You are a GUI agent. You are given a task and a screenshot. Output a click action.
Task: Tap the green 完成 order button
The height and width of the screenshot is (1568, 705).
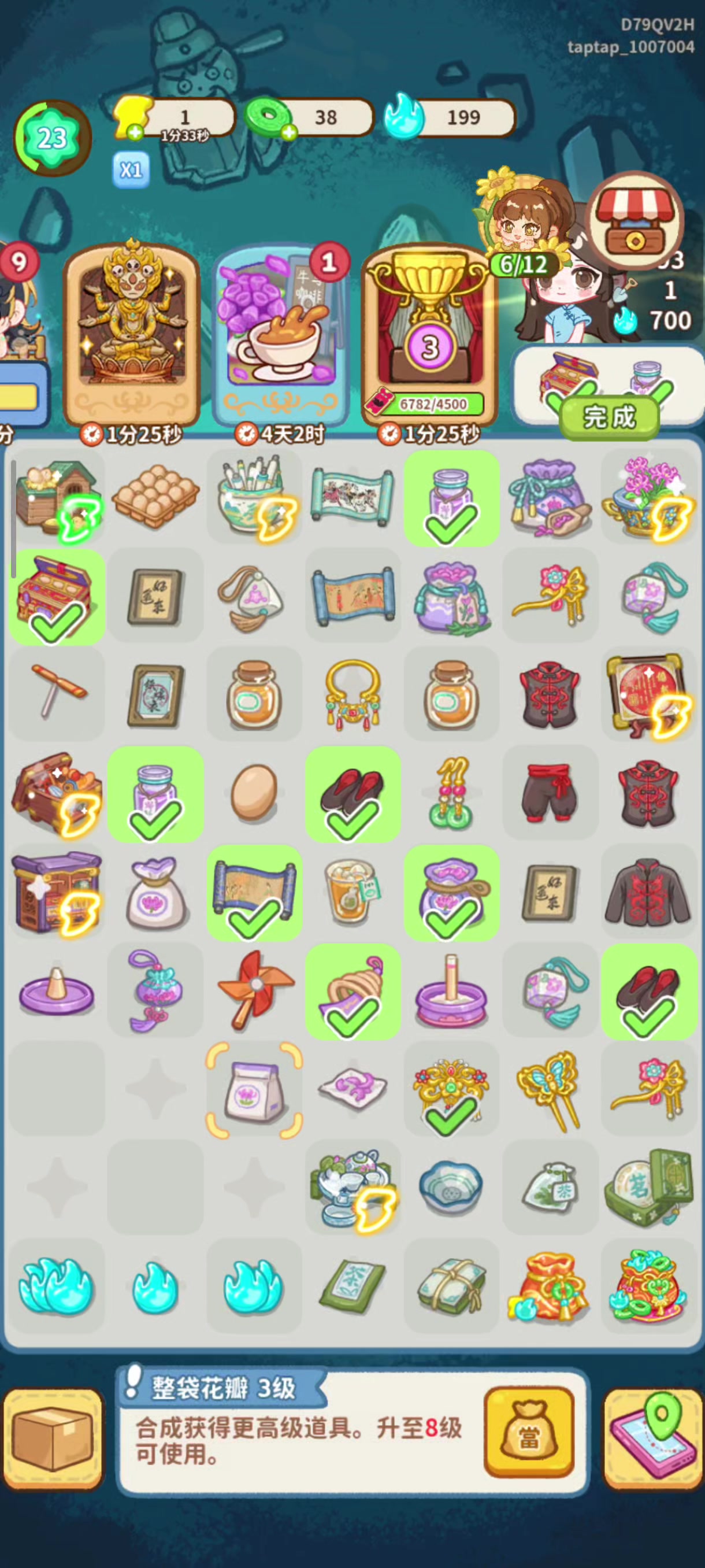609,417
